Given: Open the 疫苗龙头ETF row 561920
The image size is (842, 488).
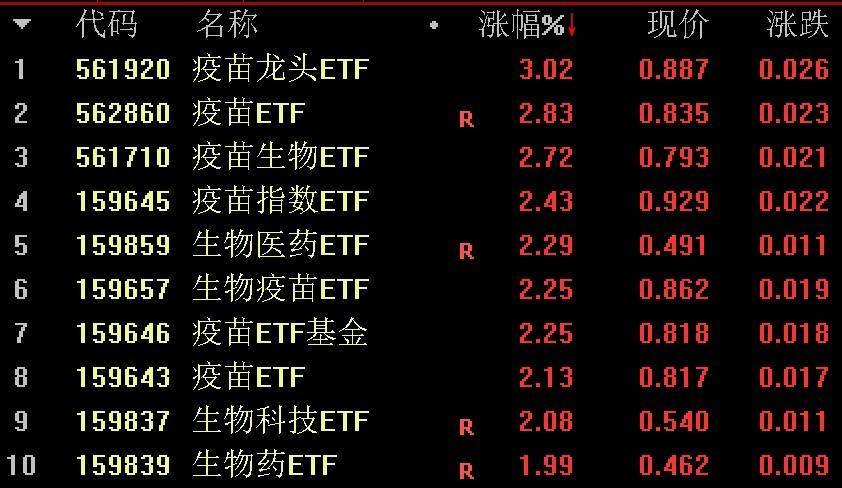Looking at the screenshot, I should coord(280,69).
